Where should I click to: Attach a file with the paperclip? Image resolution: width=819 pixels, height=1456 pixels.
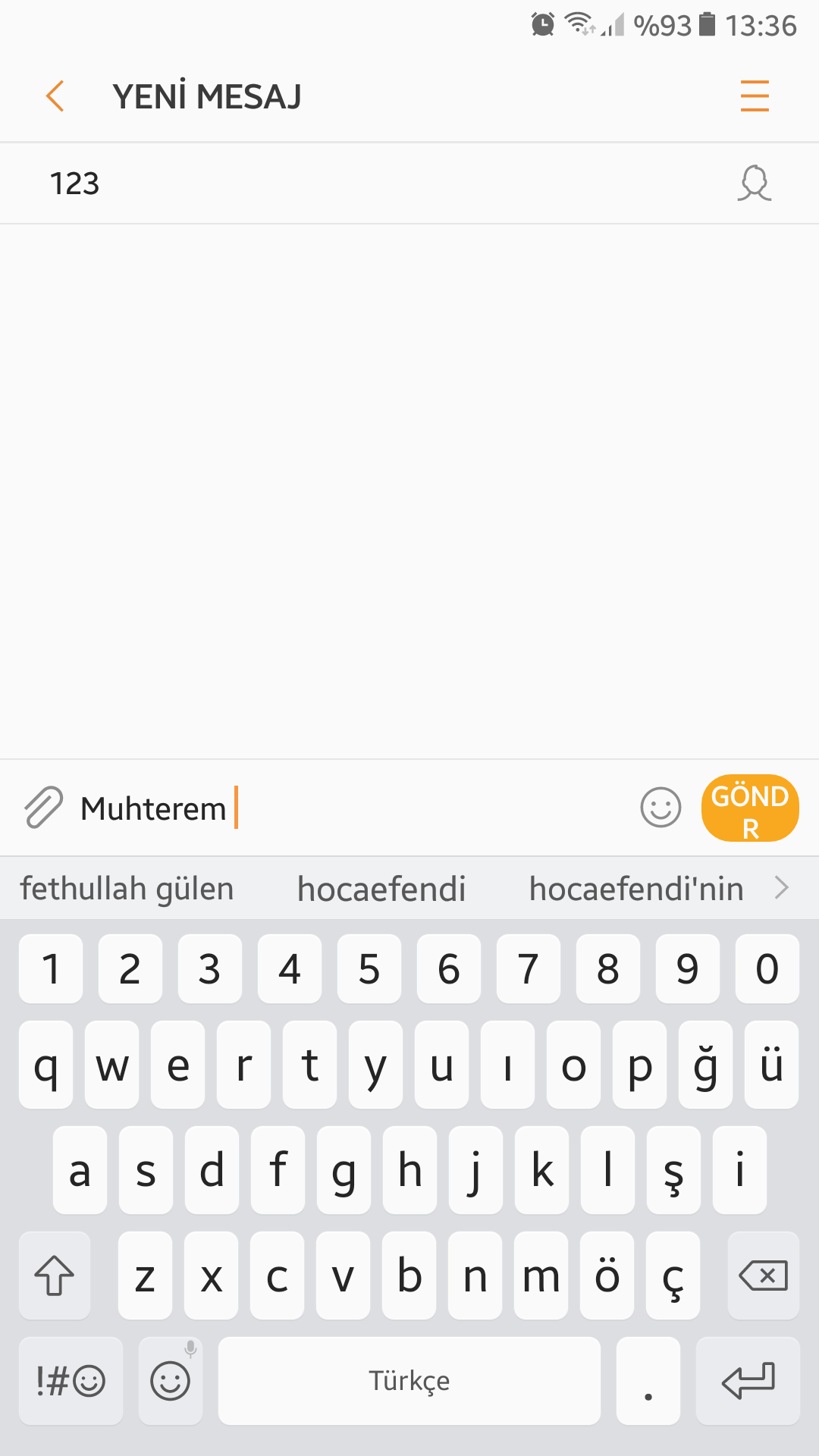point(43,808)
